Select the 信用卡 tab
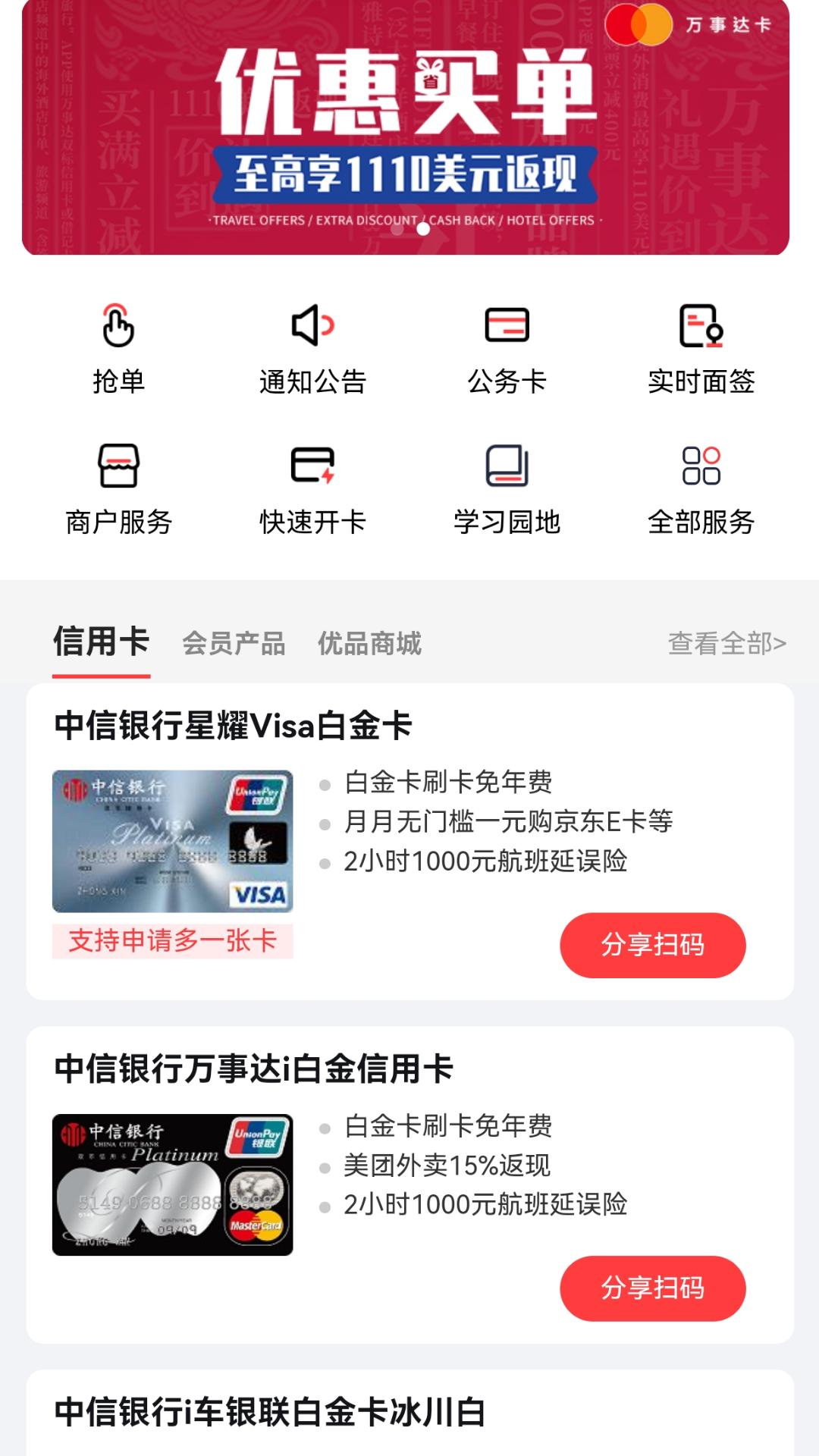Image resolution: width=819 pixels, height=1456 pixels. [x=101, y=642]
